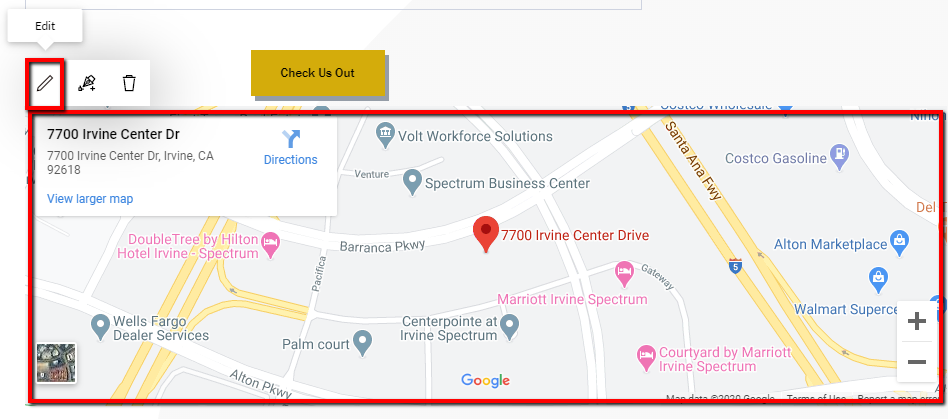This screenshot has height=419, width=948.
Task: Open View larger map link
Action: 90,199
